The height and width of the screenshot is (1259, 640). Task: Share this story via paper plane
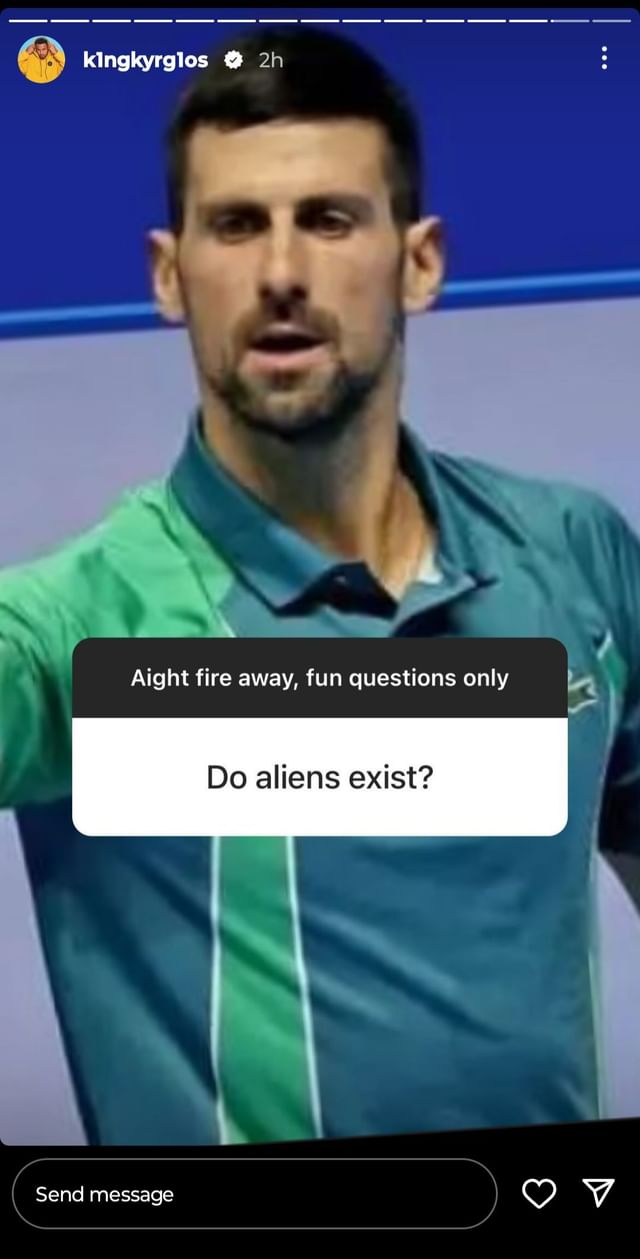[x=598, y=1192]
